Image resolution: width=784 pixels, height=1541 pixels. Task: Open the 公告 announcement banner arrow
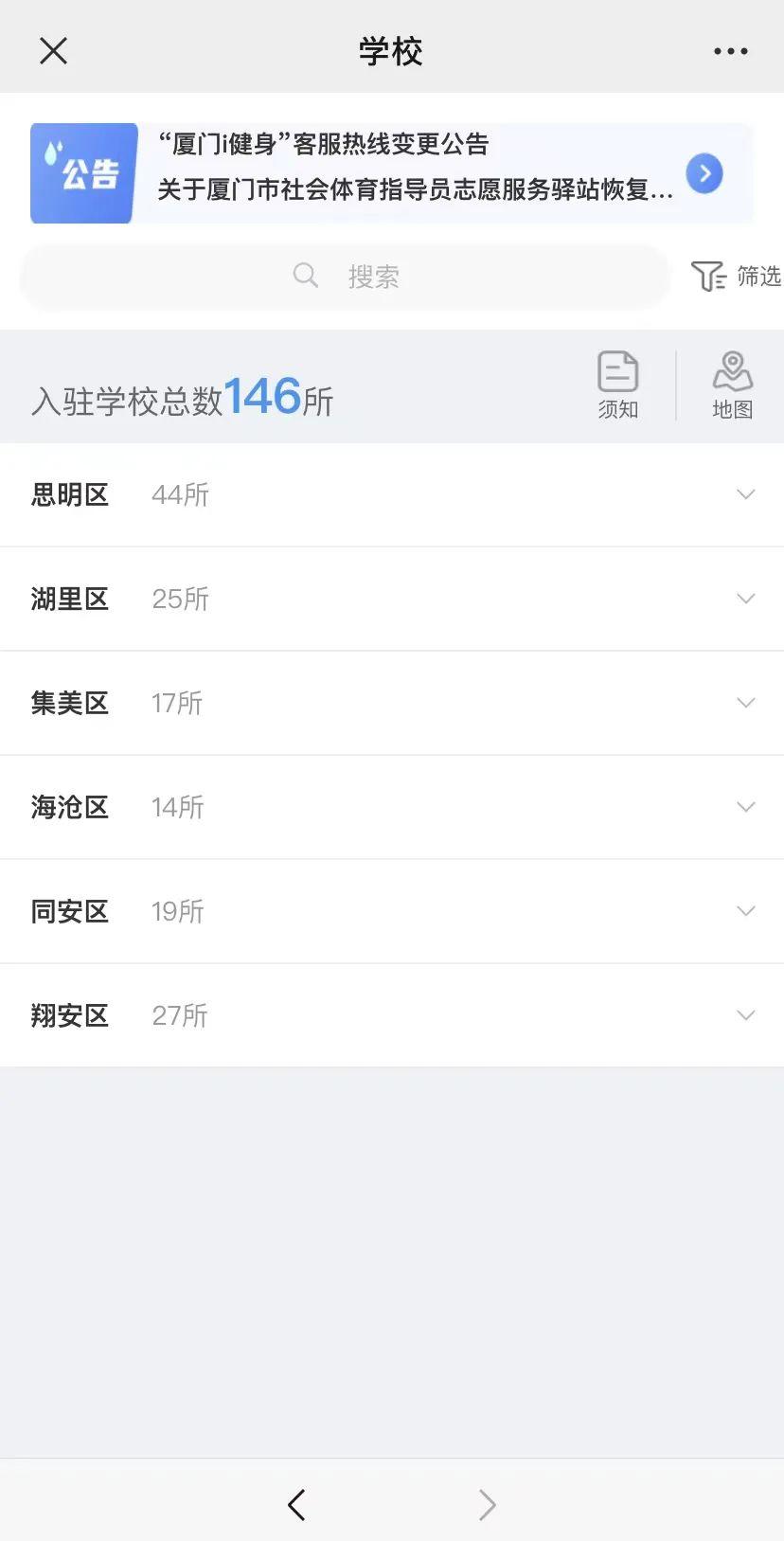coord(704,173)
